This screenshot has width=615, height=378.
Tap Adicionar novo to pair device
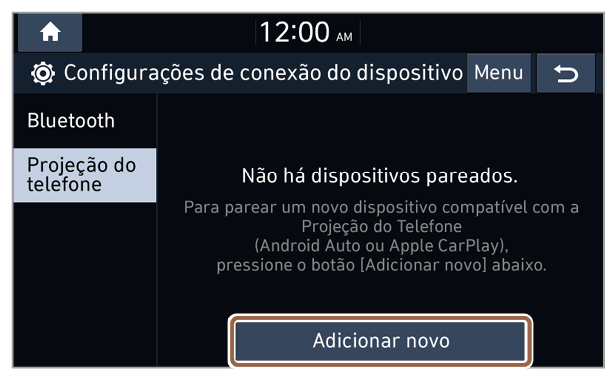(380, 340)
